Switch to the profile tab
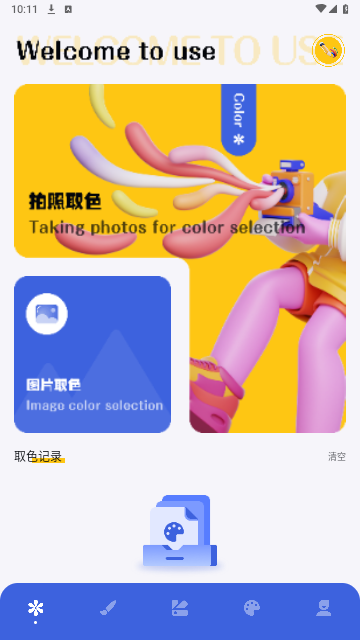The height and width of the screenshot is (640, 360). 324,608
